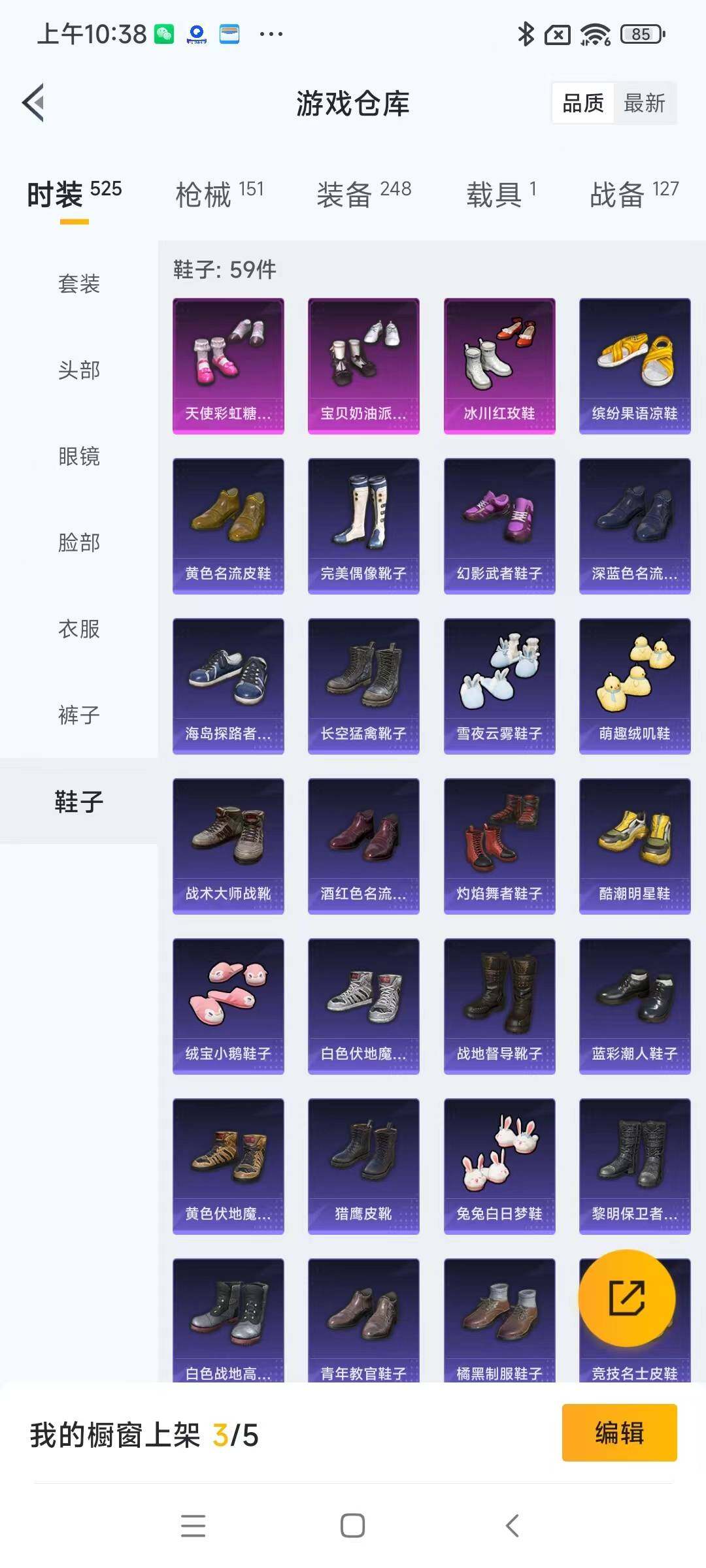The width and height of the screenshot is (706, 1568).
Task: Select the 眼镜 category
Action: tap(79, 456)
